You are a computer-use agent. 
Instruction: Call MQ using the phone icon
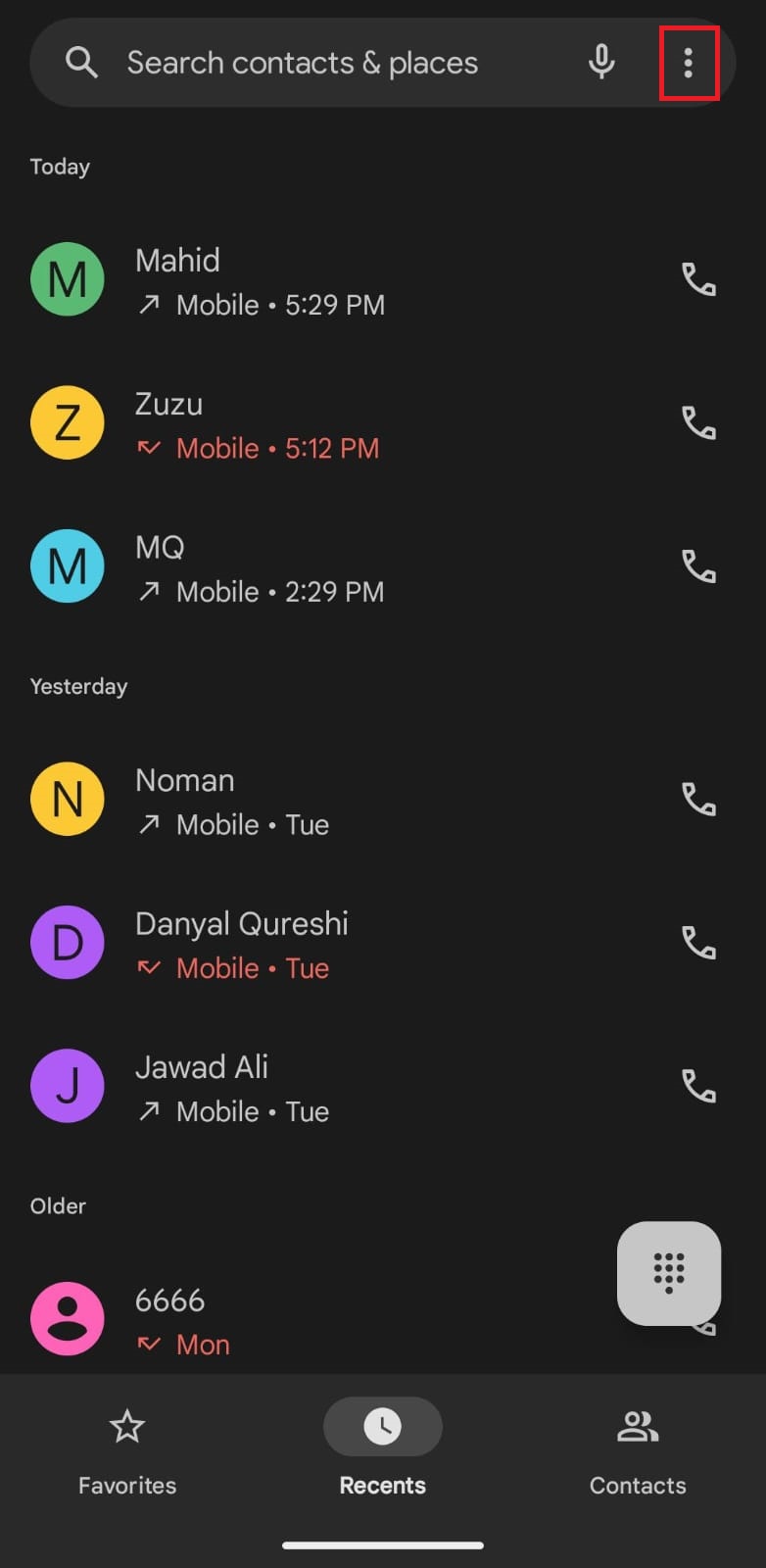pyautogui.click(x=698, y=566)
